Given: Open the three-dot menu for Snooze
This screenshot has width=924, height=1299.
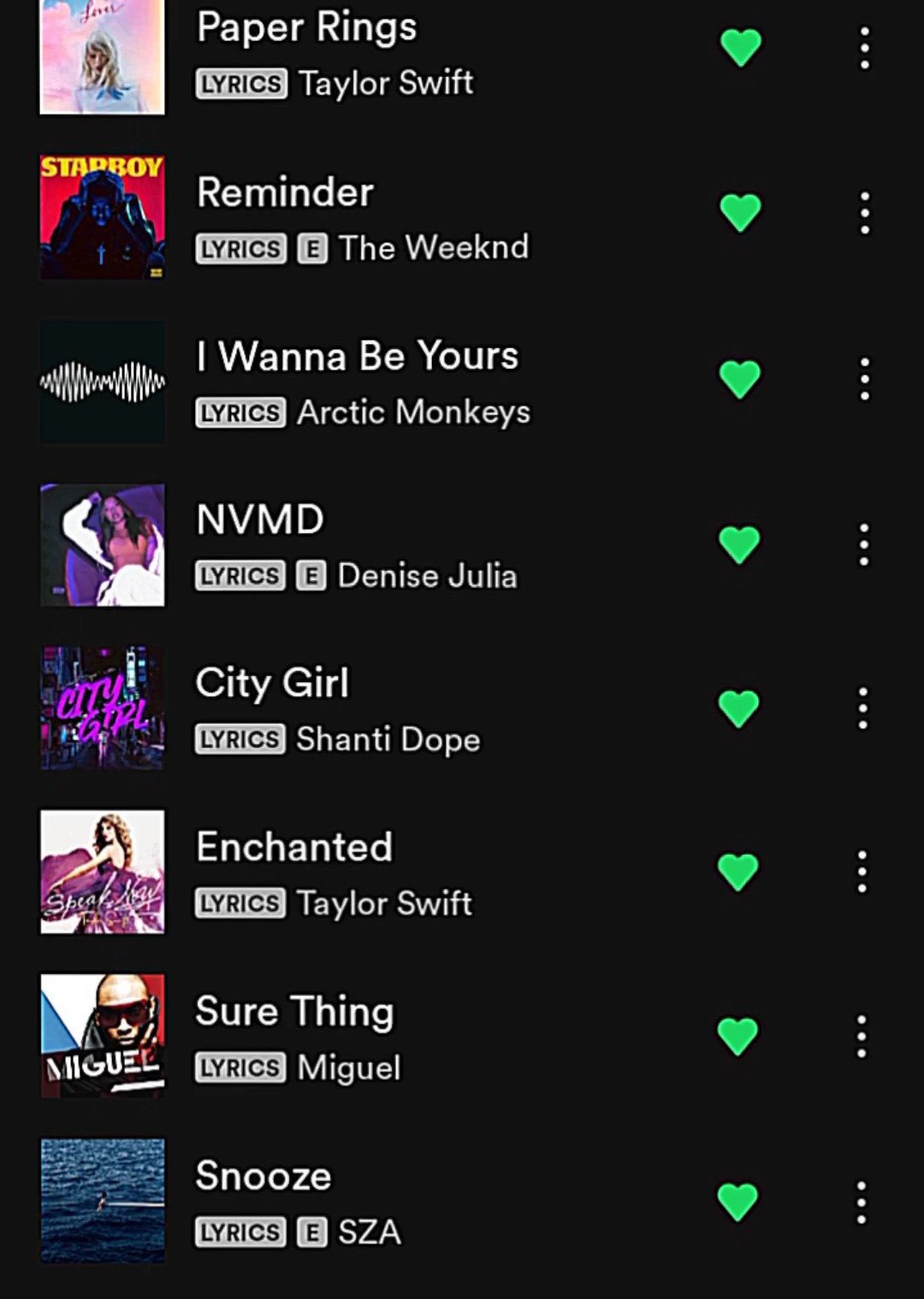Looking at the screenshot, I should (862, 1202).
